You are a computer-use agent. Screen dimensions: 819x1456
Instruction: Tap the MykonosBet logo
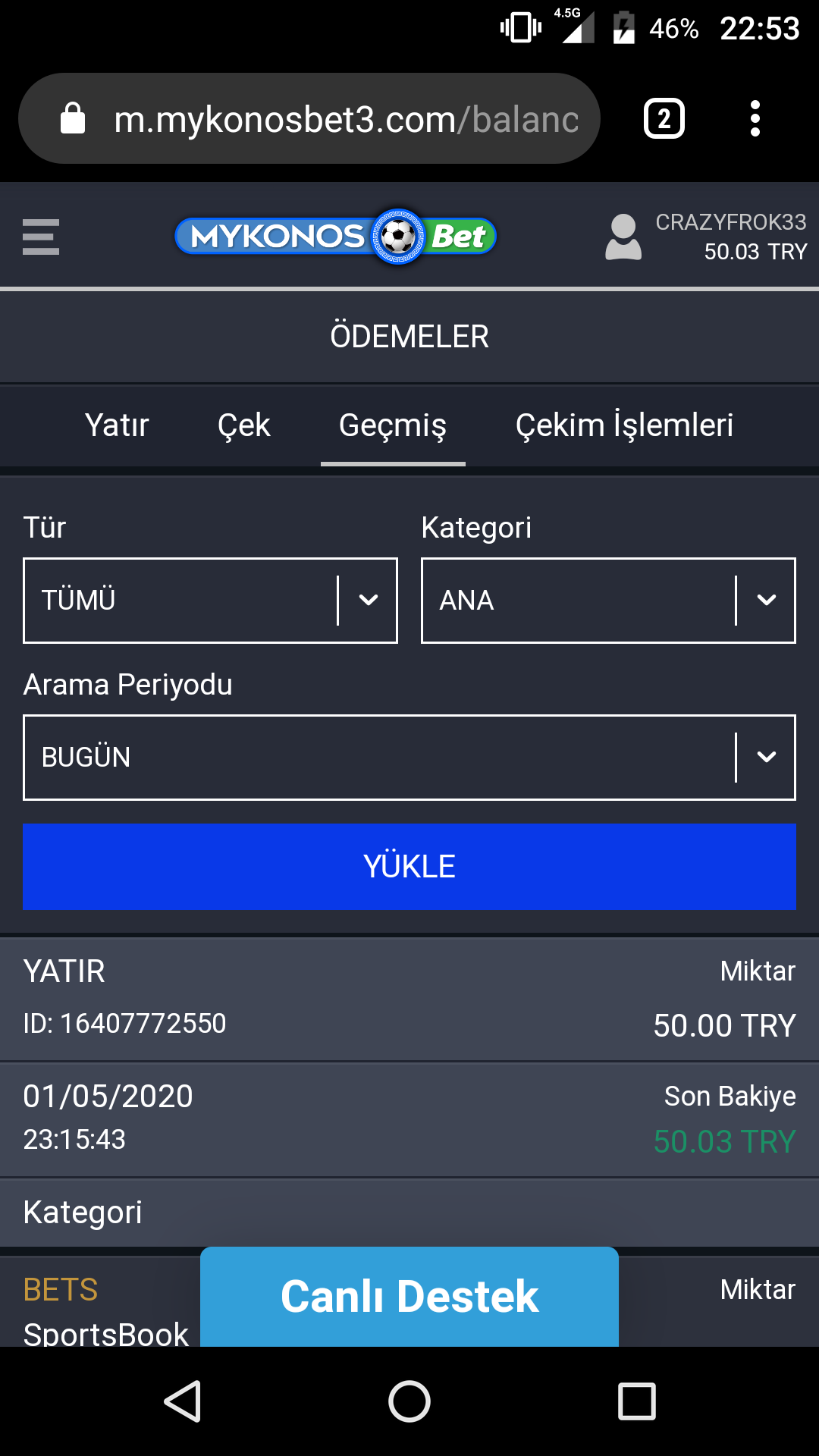[x=335, y=237]
